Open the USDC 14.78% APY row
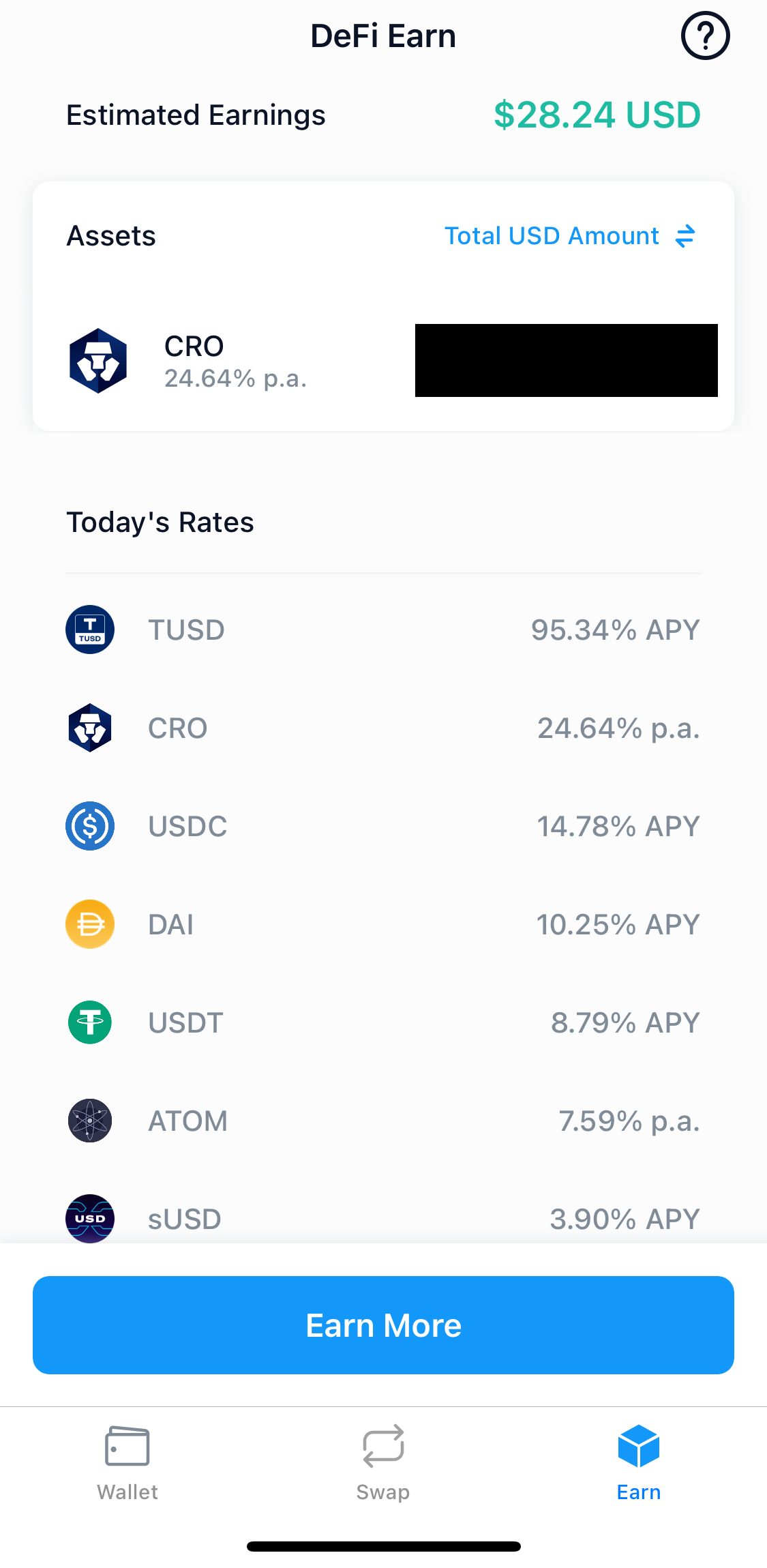767x1568 pixels. tap(383, 826)
